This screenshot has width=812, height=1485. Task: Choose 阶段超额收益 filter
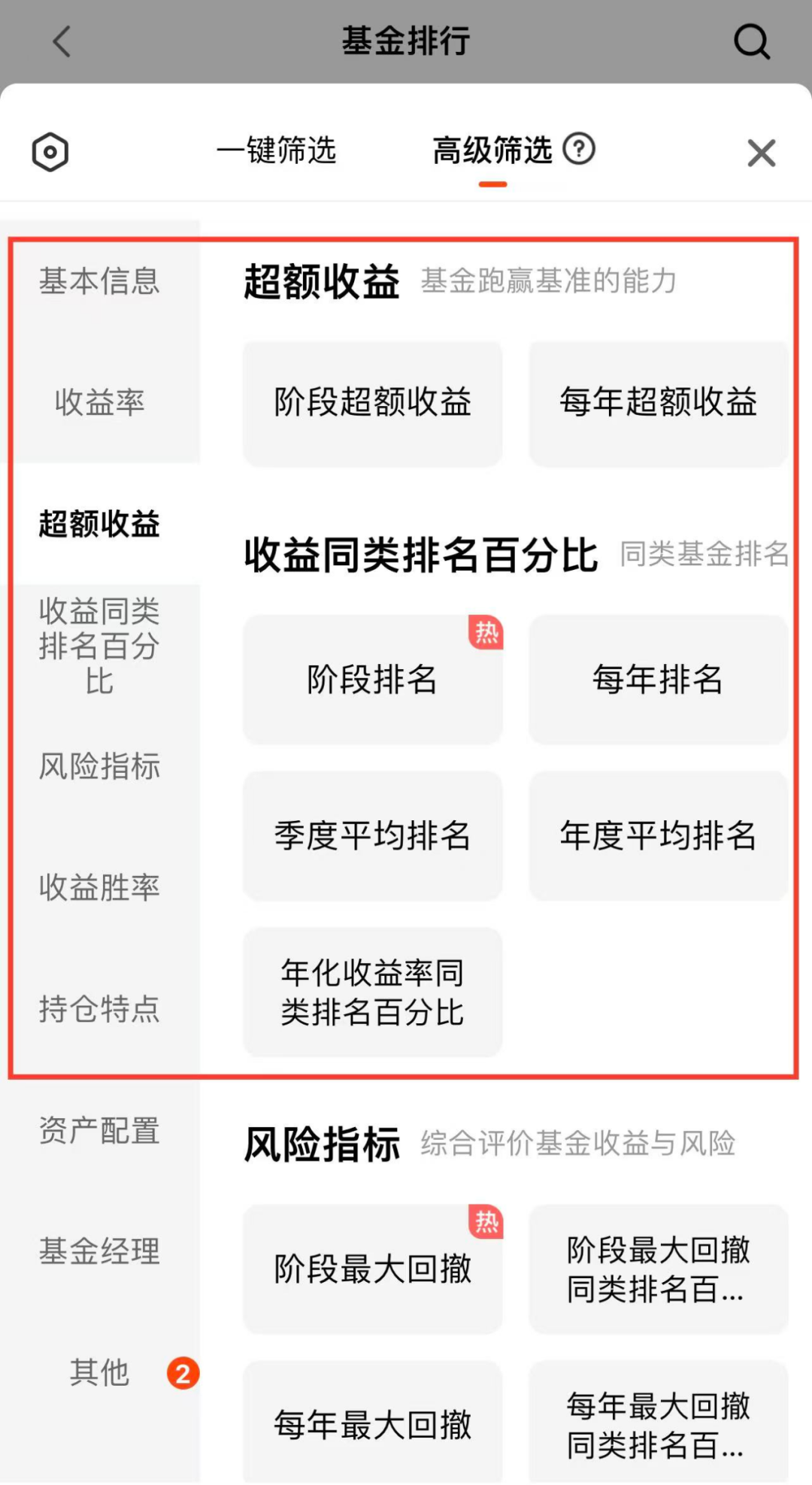[372, 403]
